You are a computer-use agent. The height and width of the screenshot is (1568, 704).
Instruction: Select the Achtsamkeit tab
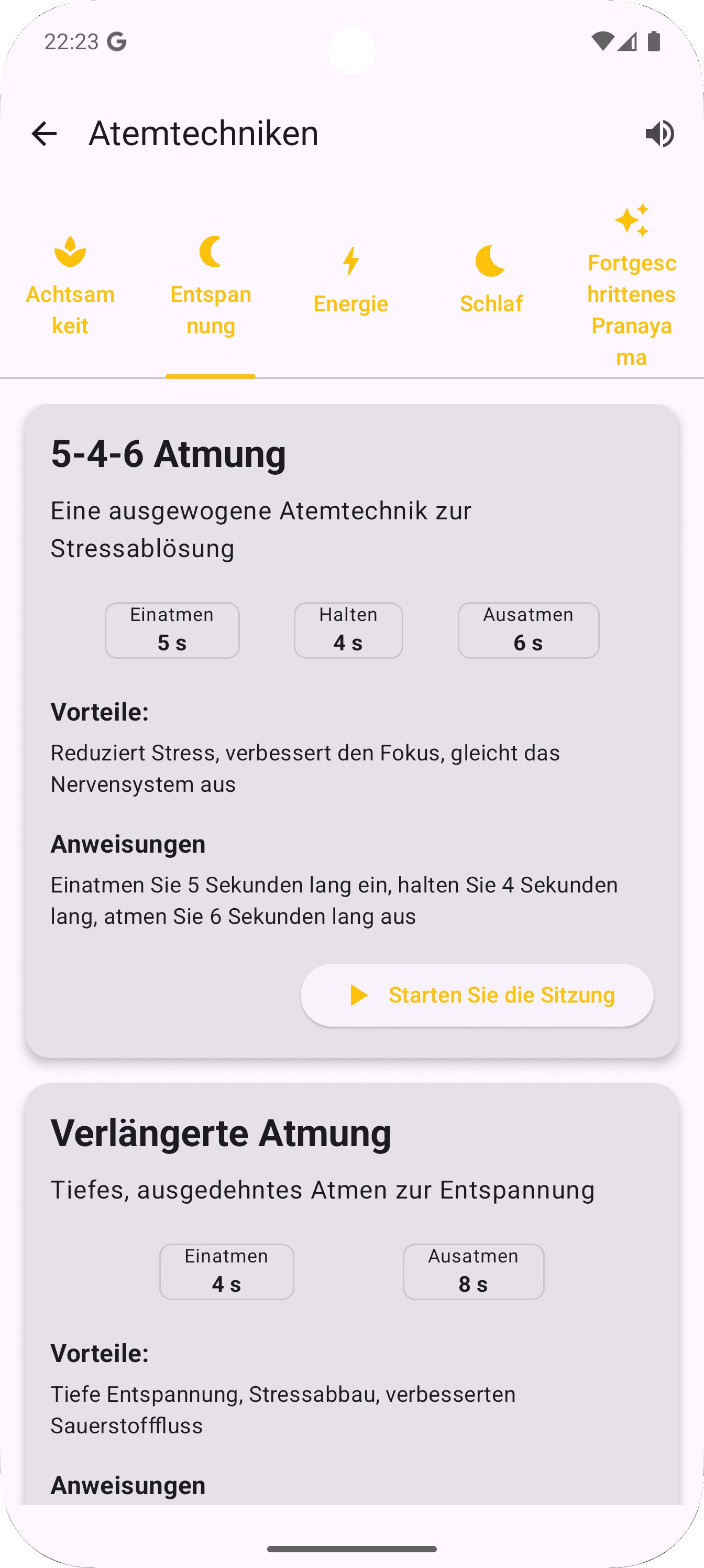point(70,286)
